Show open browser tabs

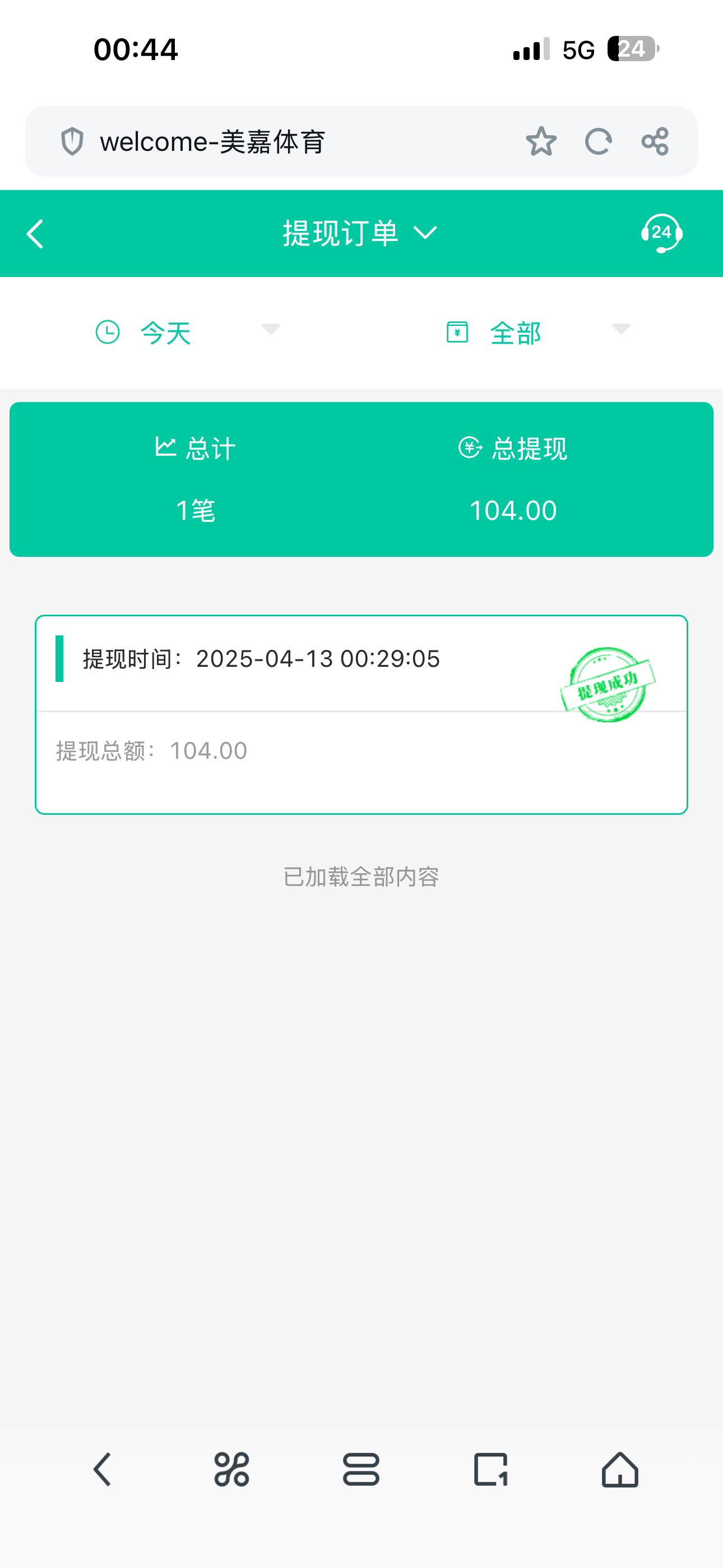[x=490, y=1469]
